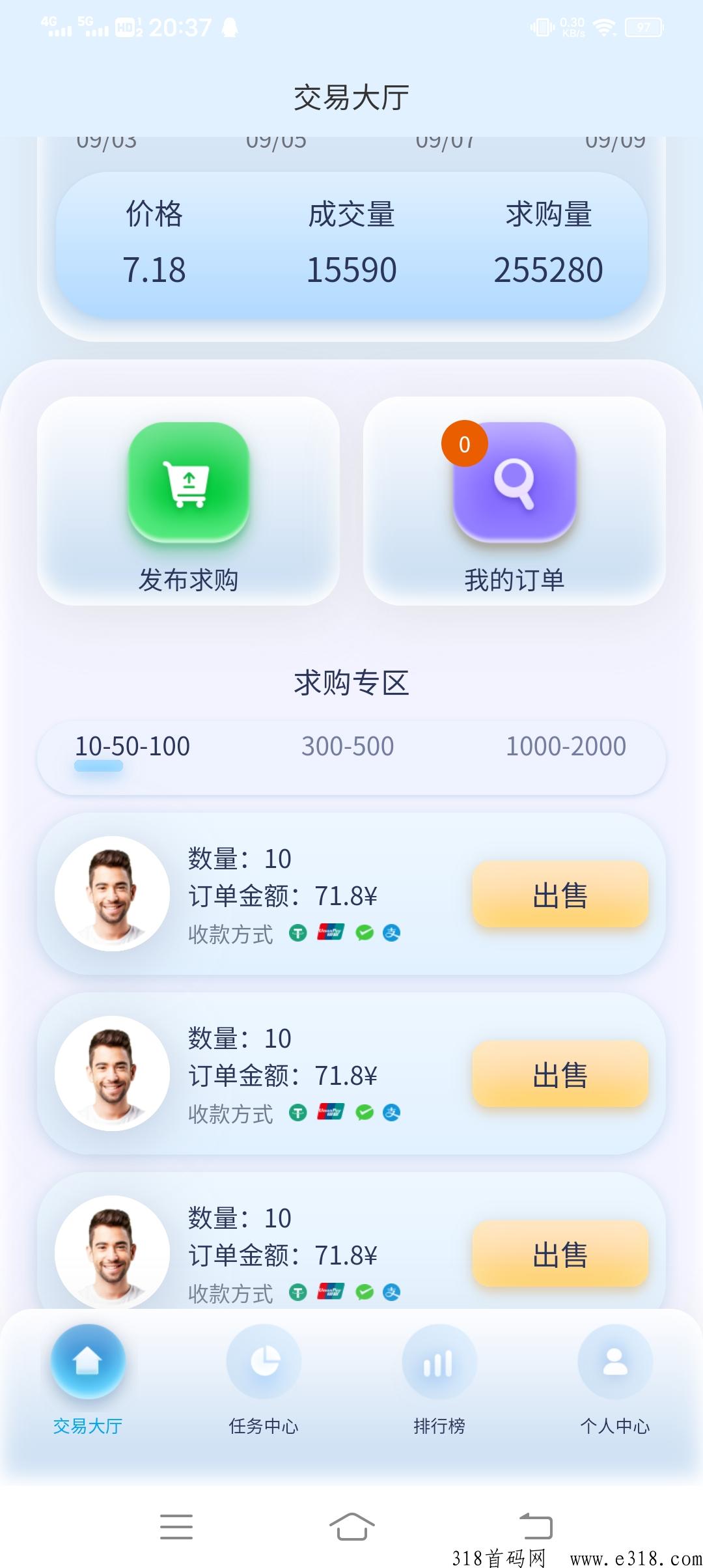Open recent apps from the navigation bar
Screen dimensions: 703x1568
tap(176, 1526)
